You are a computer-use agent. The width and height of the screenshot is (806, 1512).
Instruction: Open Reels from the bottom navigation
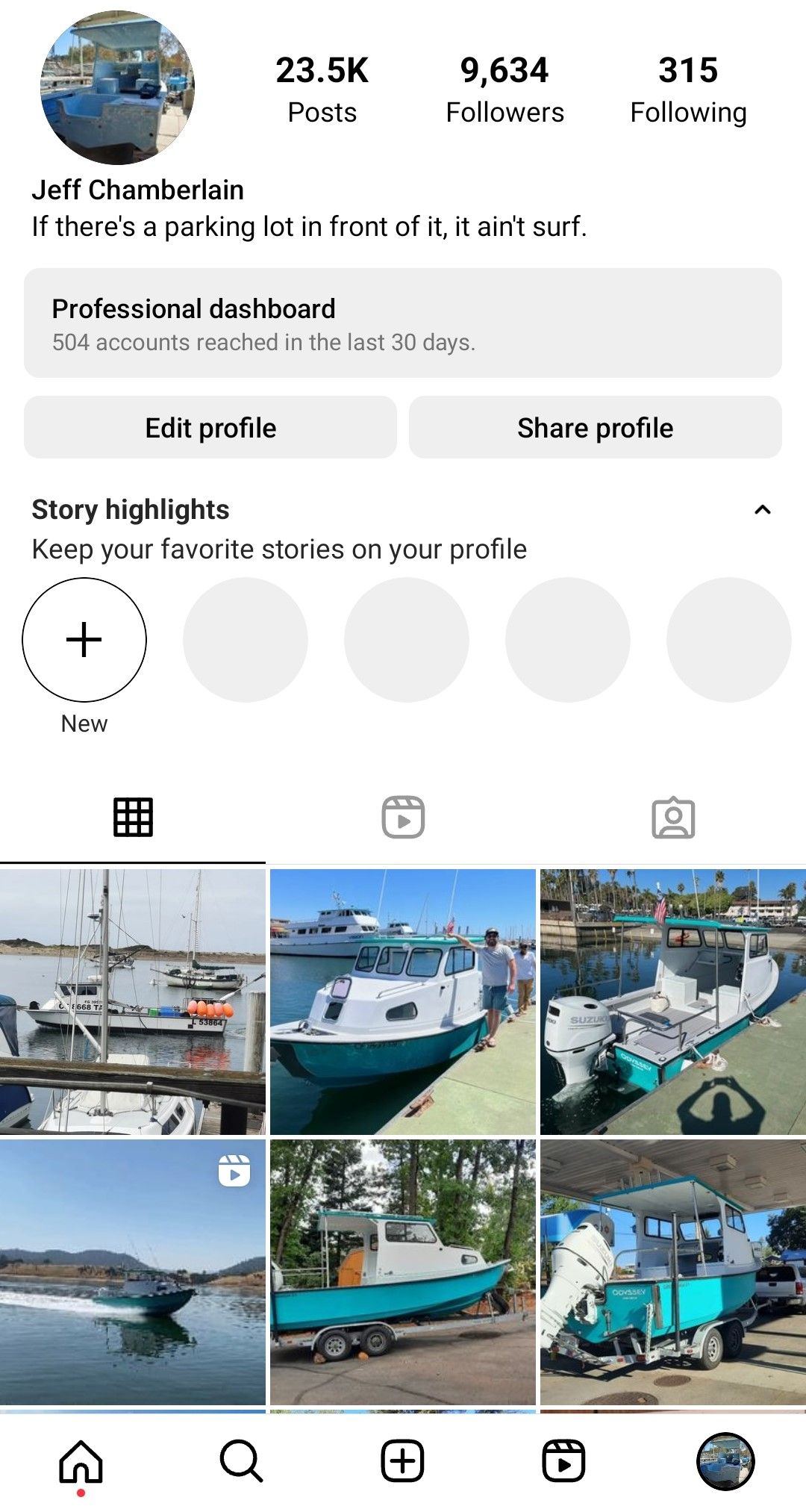tap(563, 1461)
